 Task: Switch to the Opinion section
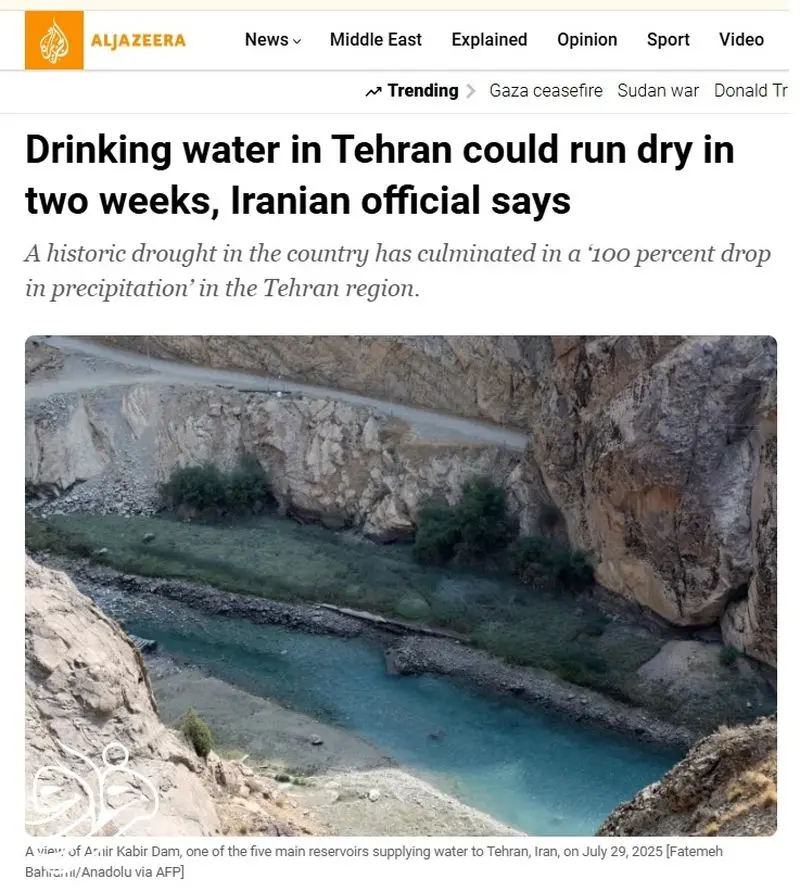click(587, 40)
